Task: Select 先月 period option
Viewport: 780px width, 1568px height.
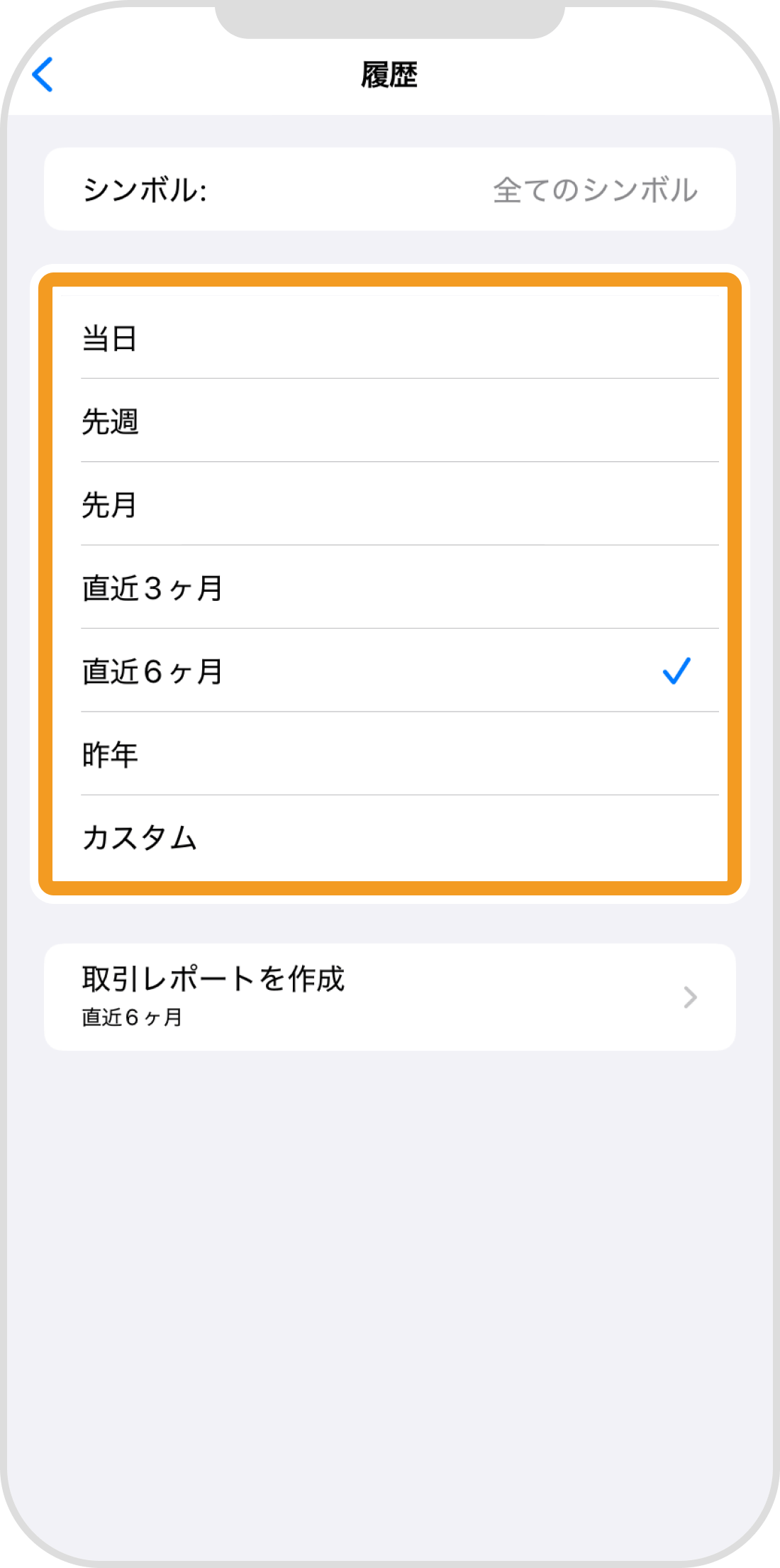Action: 389,504
